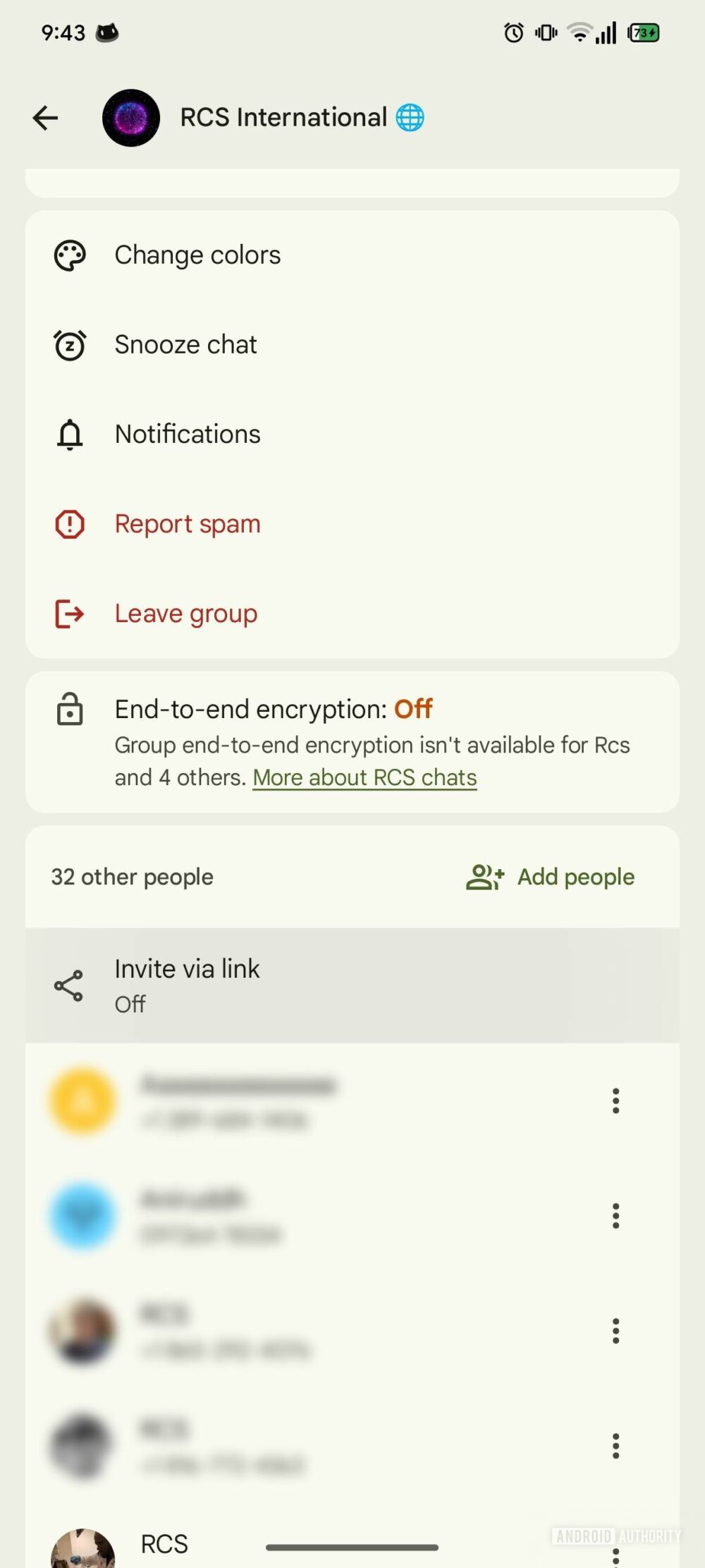Tap the Invite via link share icon
705x1568 pixels.
pyautogui.click(x=68, y=985)
